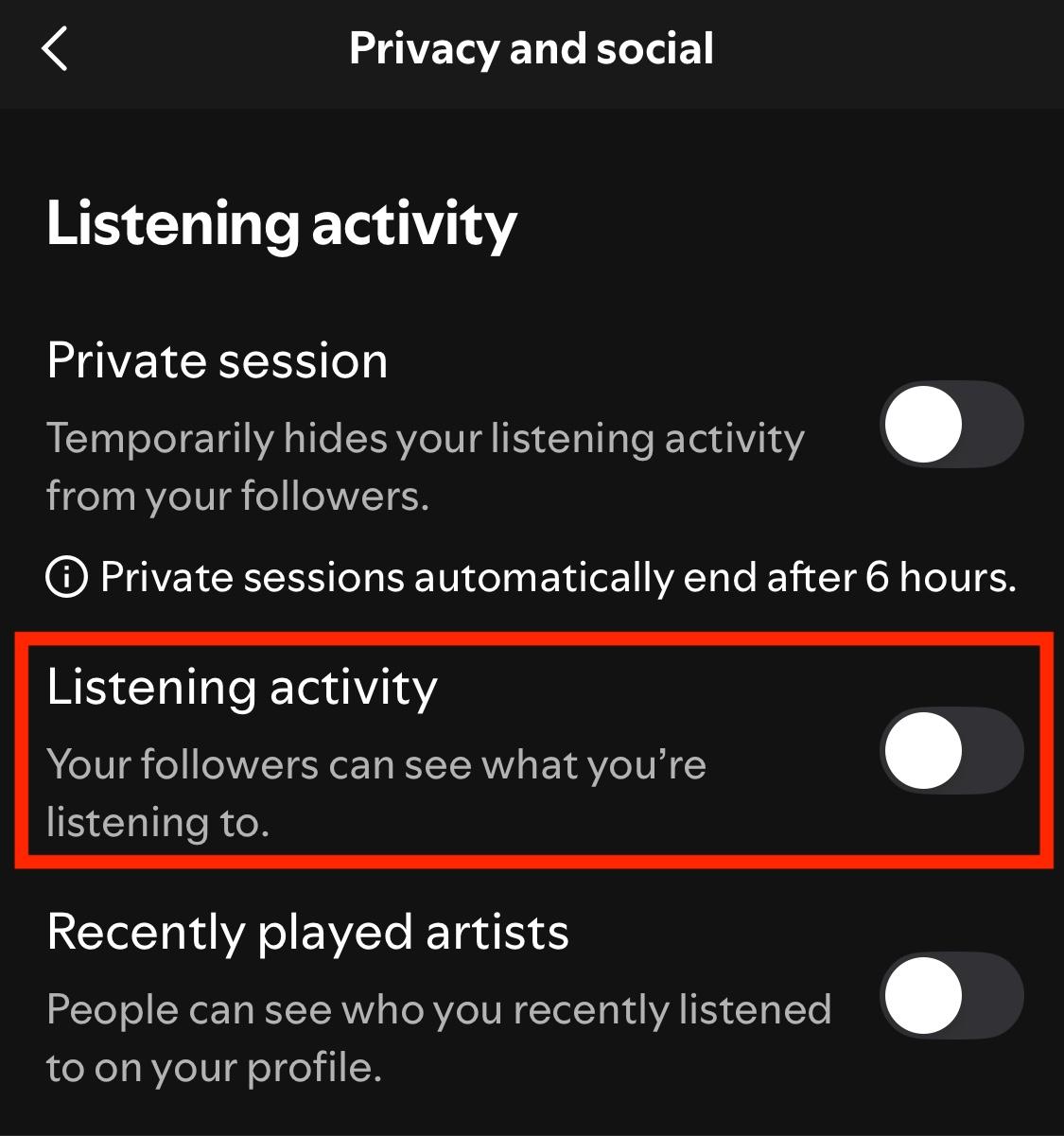Image resolution: width=1064 pixels, height=1136 pixels.
Task: Enable the Listening activity switch
Action: pos(951,751)
